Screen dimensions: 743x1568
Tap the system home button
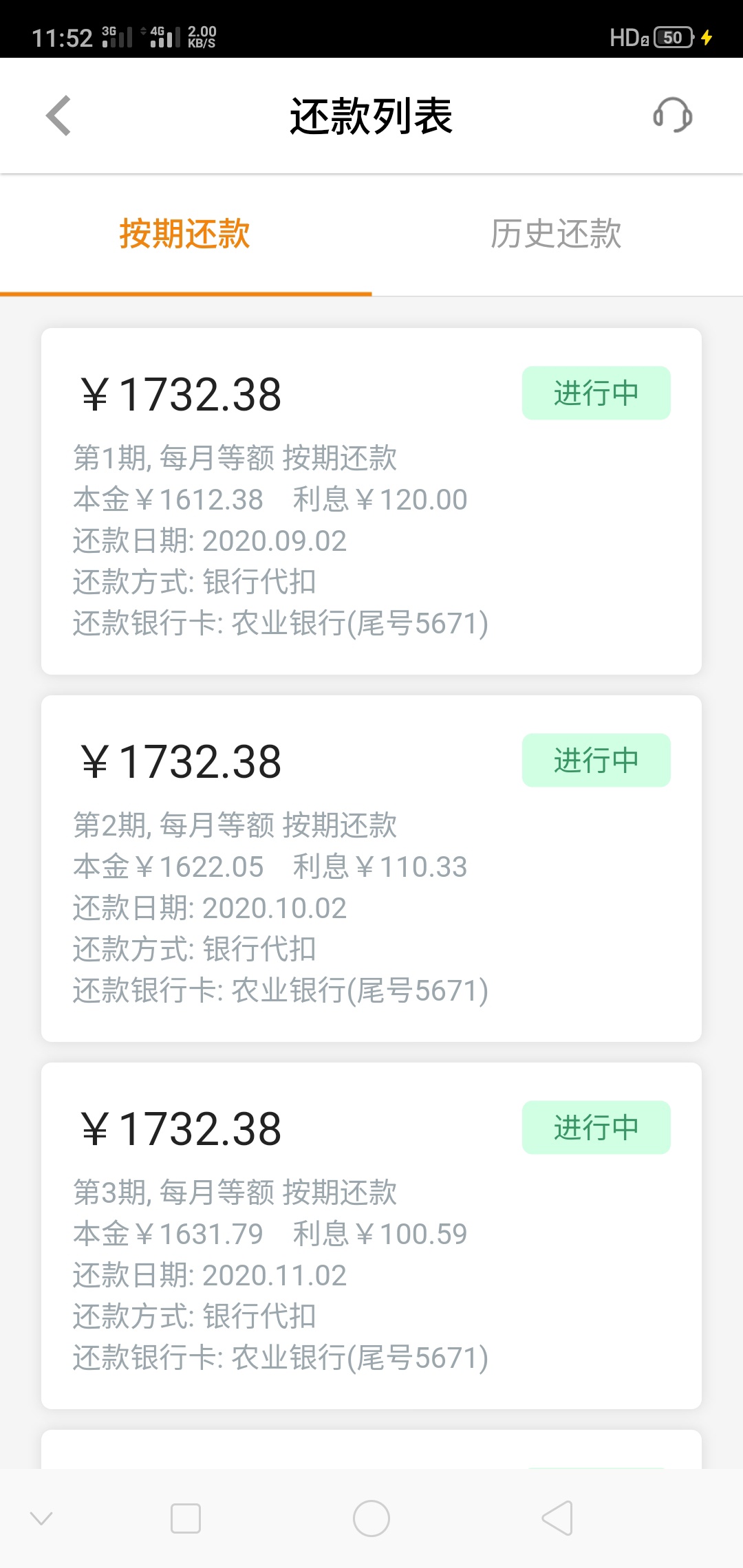click(371, 1518)
